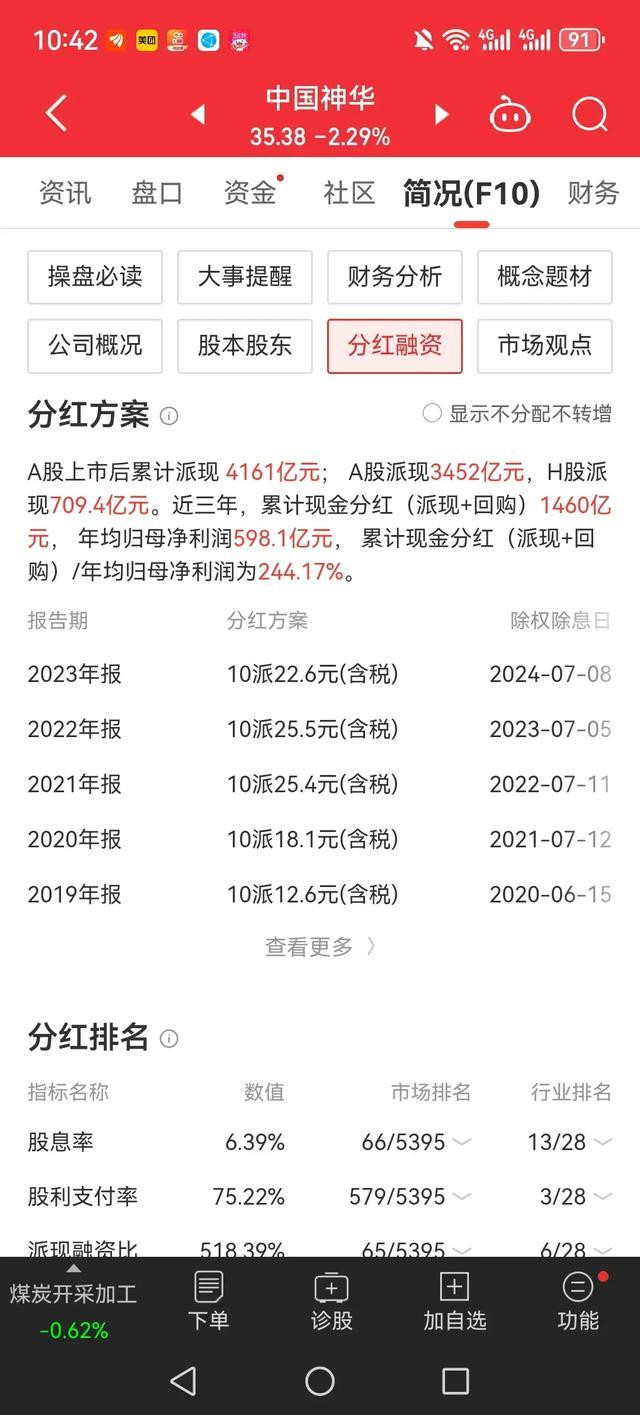Tap 下单 in the bottom bar
Image resolution: width=640 pixels, height=1415 pixels.
pos(208,1301)
